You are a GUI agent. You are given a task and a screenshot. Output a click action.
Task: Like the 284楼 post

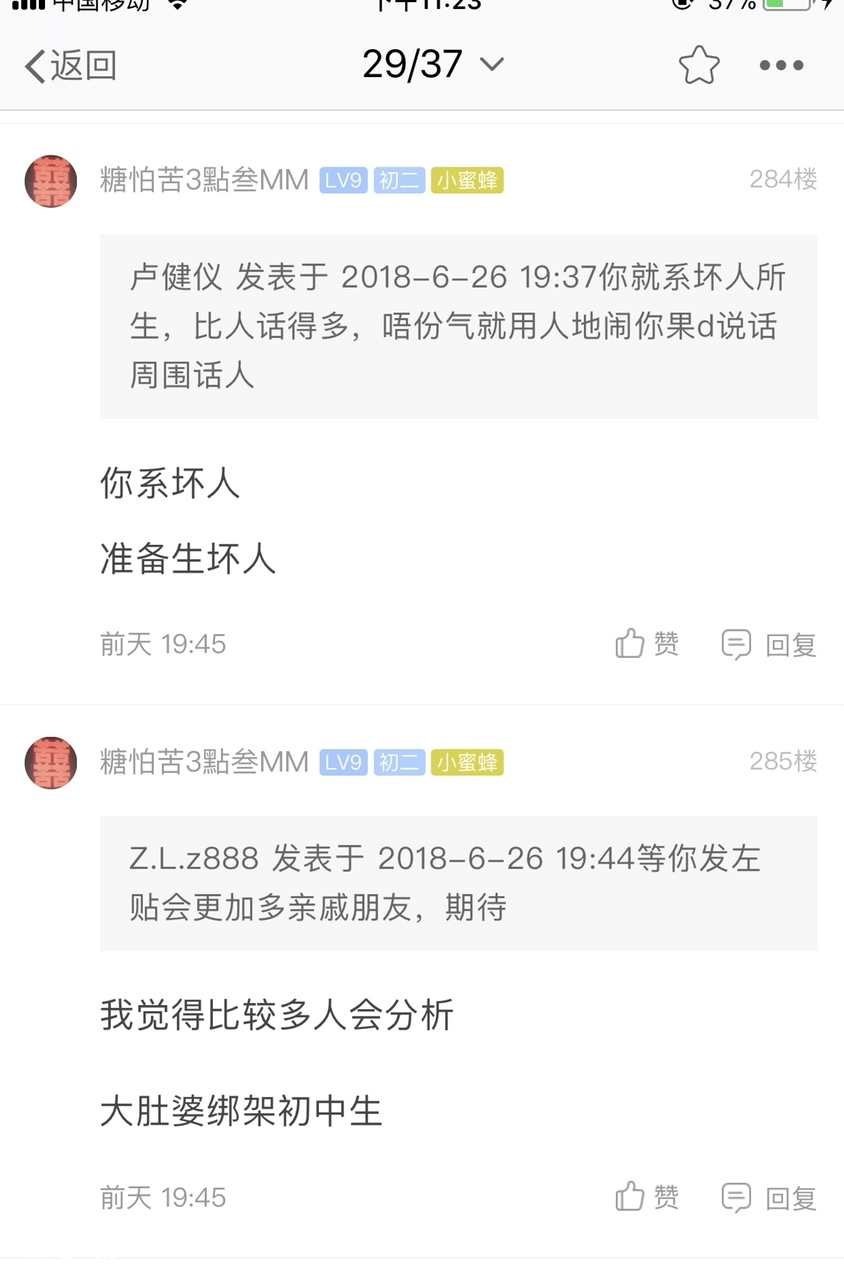(647, 644)
